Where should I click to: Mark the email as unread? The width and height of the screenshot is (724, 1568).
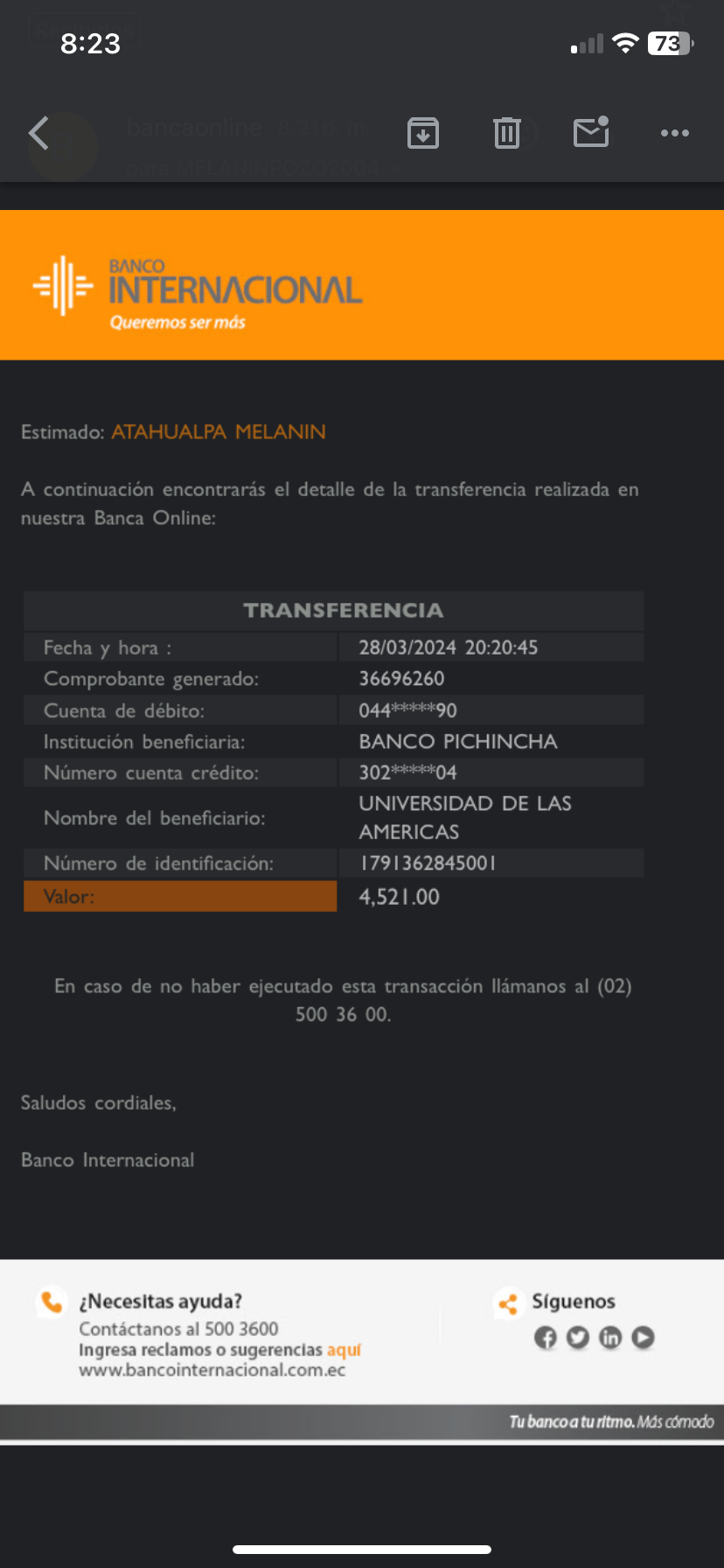point(591,132)
